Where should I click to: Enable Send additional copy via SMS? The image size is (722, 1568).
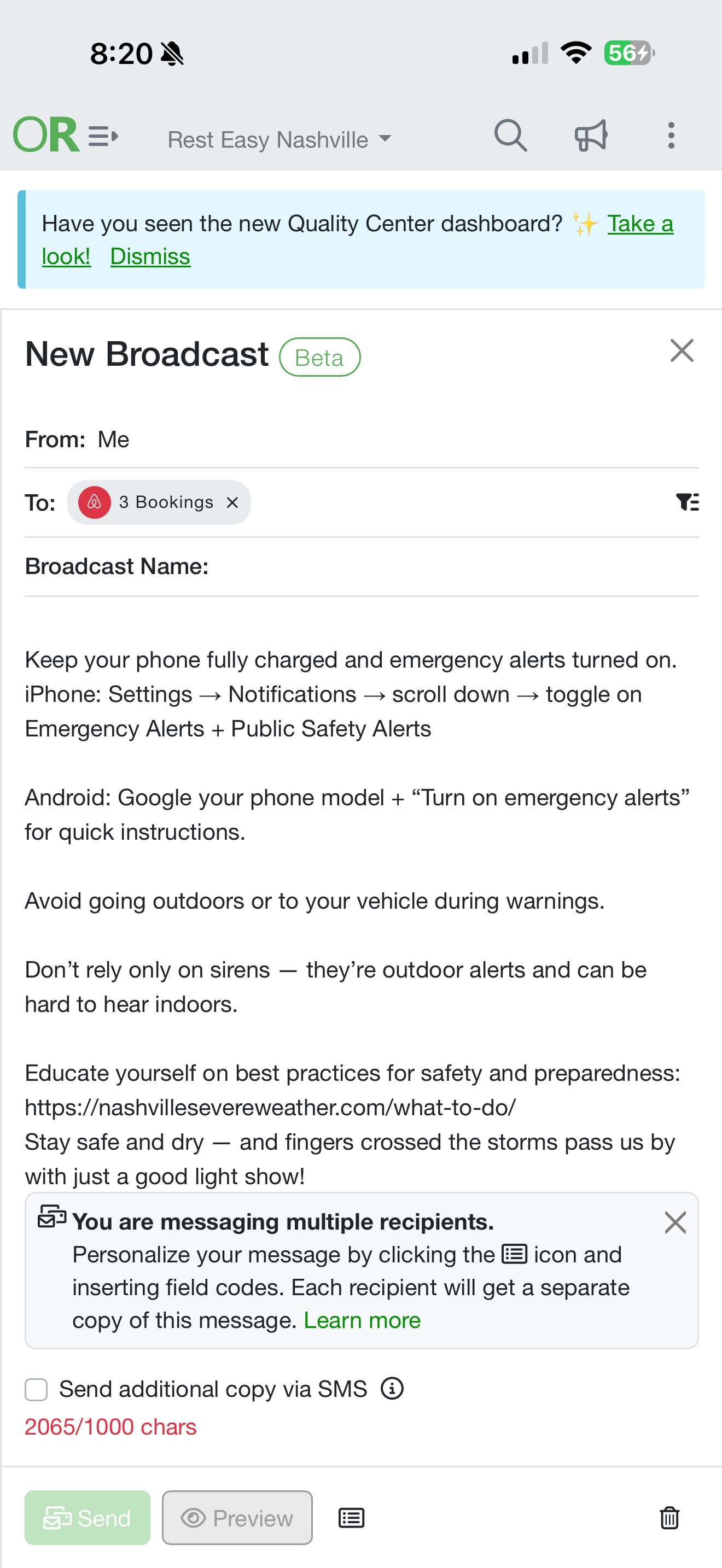[37, 1390]
